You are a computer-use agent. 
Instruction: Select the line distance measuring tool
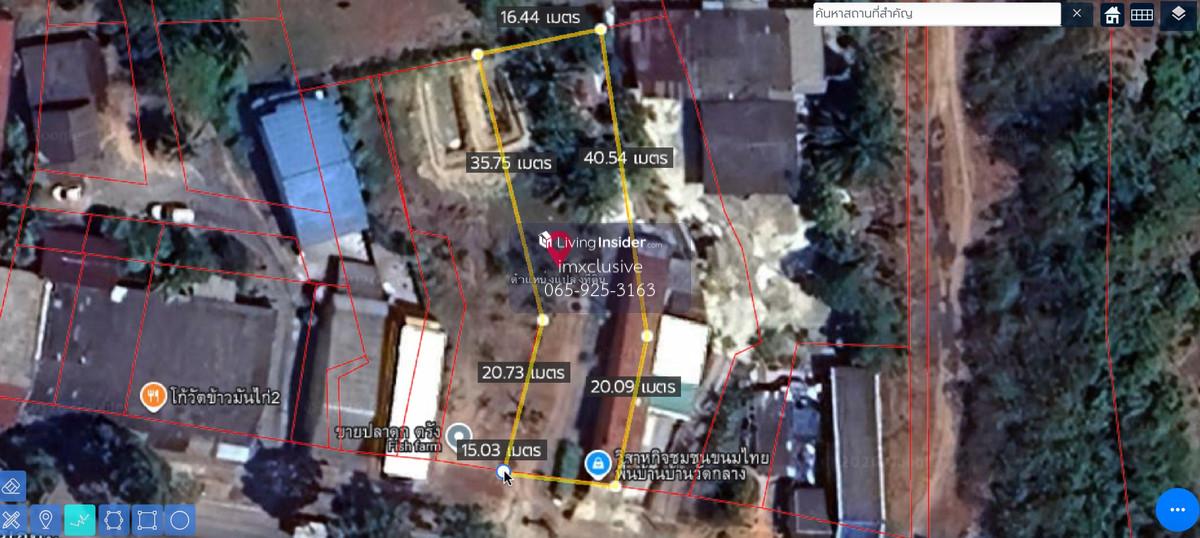pyautogui.click(x=79, y=520)
